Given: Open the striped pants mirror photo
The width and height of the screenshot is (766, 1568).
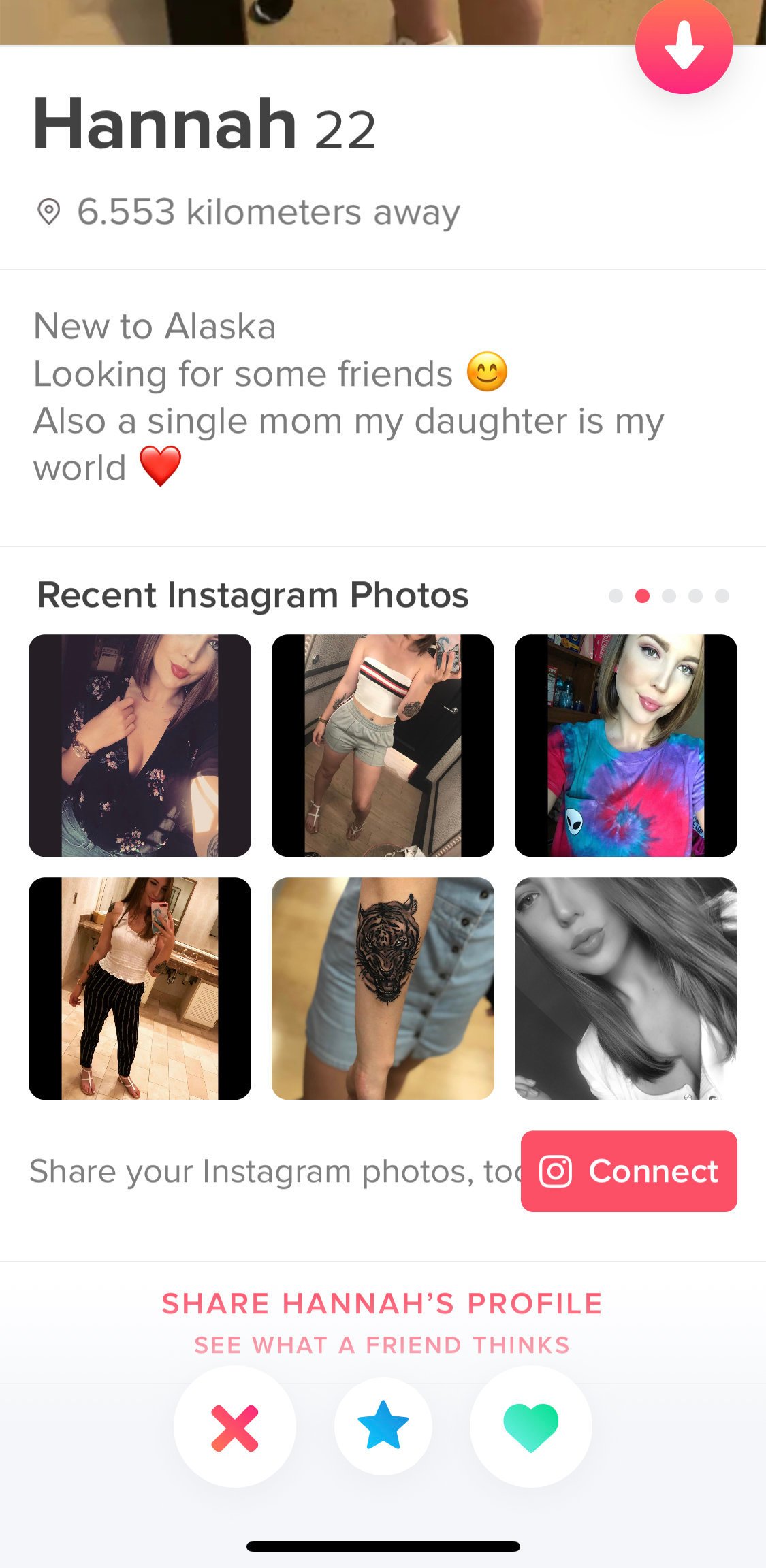Looking at the screenshot, I should (140, 988).
